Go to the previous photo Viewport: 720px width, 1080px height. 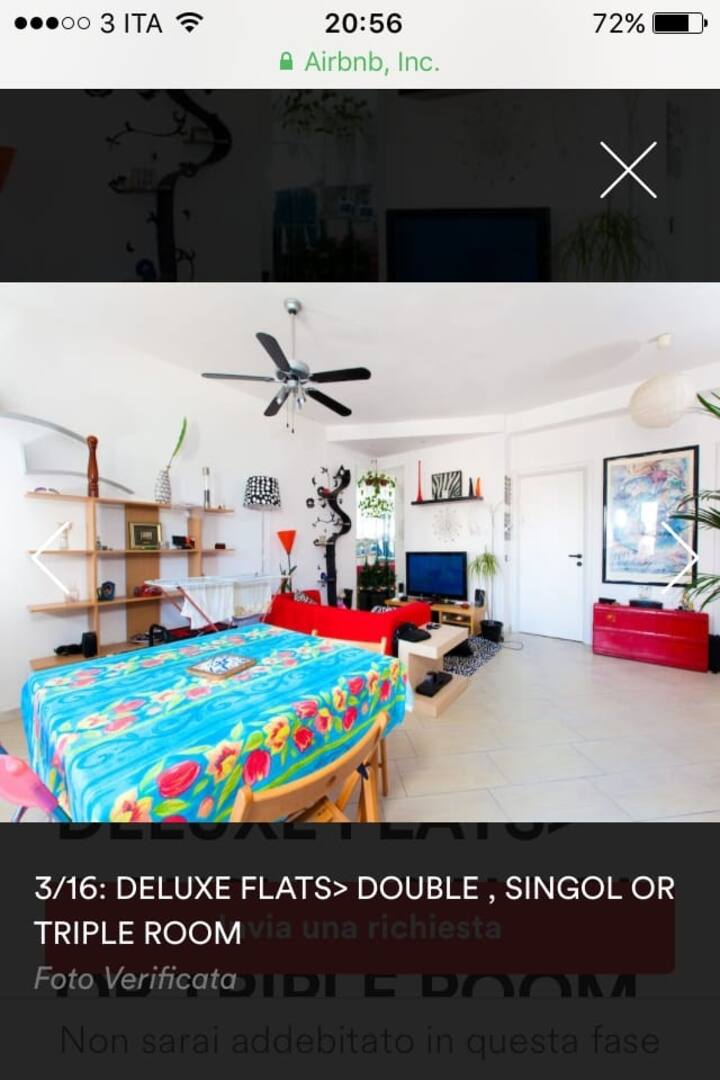click(x=50, y=557)
